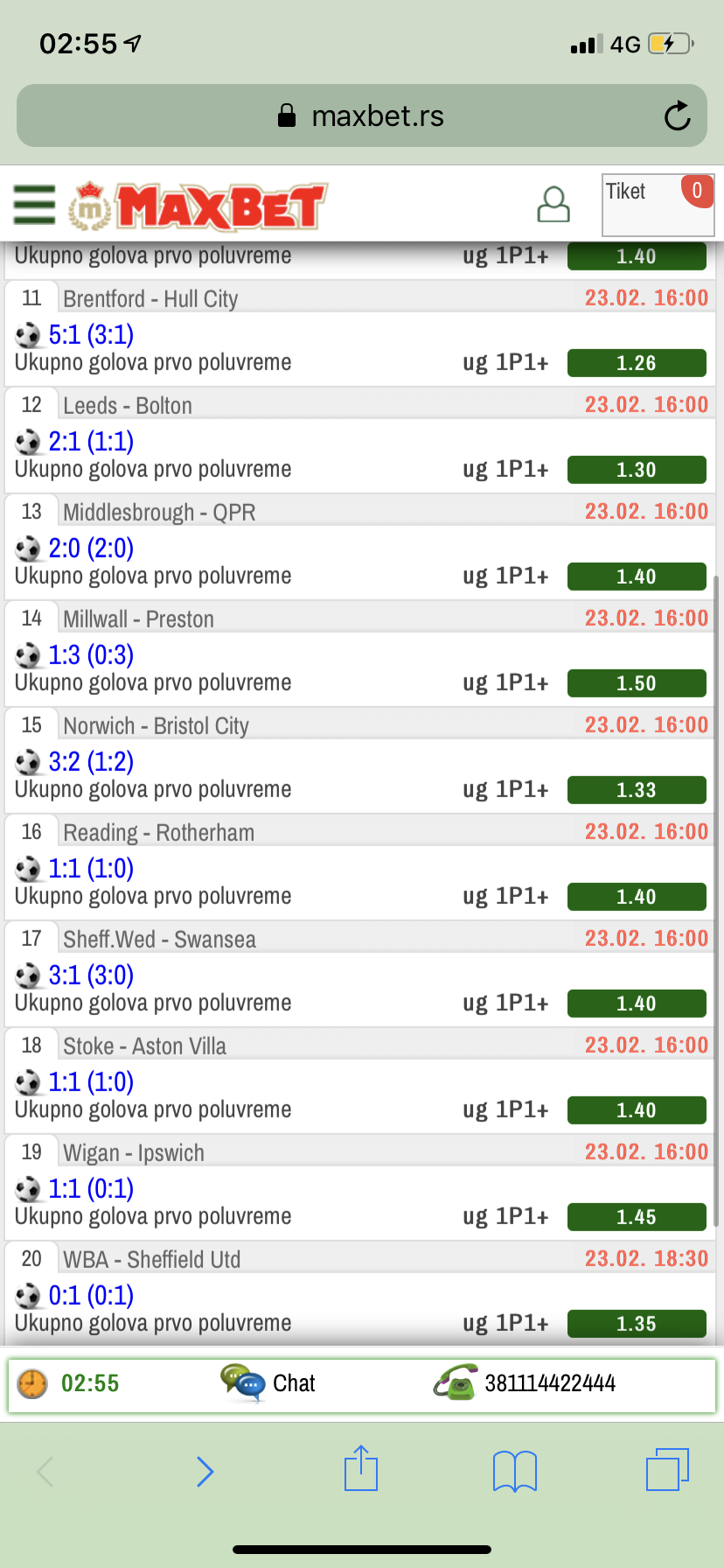Add 1.40 odds for Sheff.Wed - Swansea

click(x=637, y=1004)
